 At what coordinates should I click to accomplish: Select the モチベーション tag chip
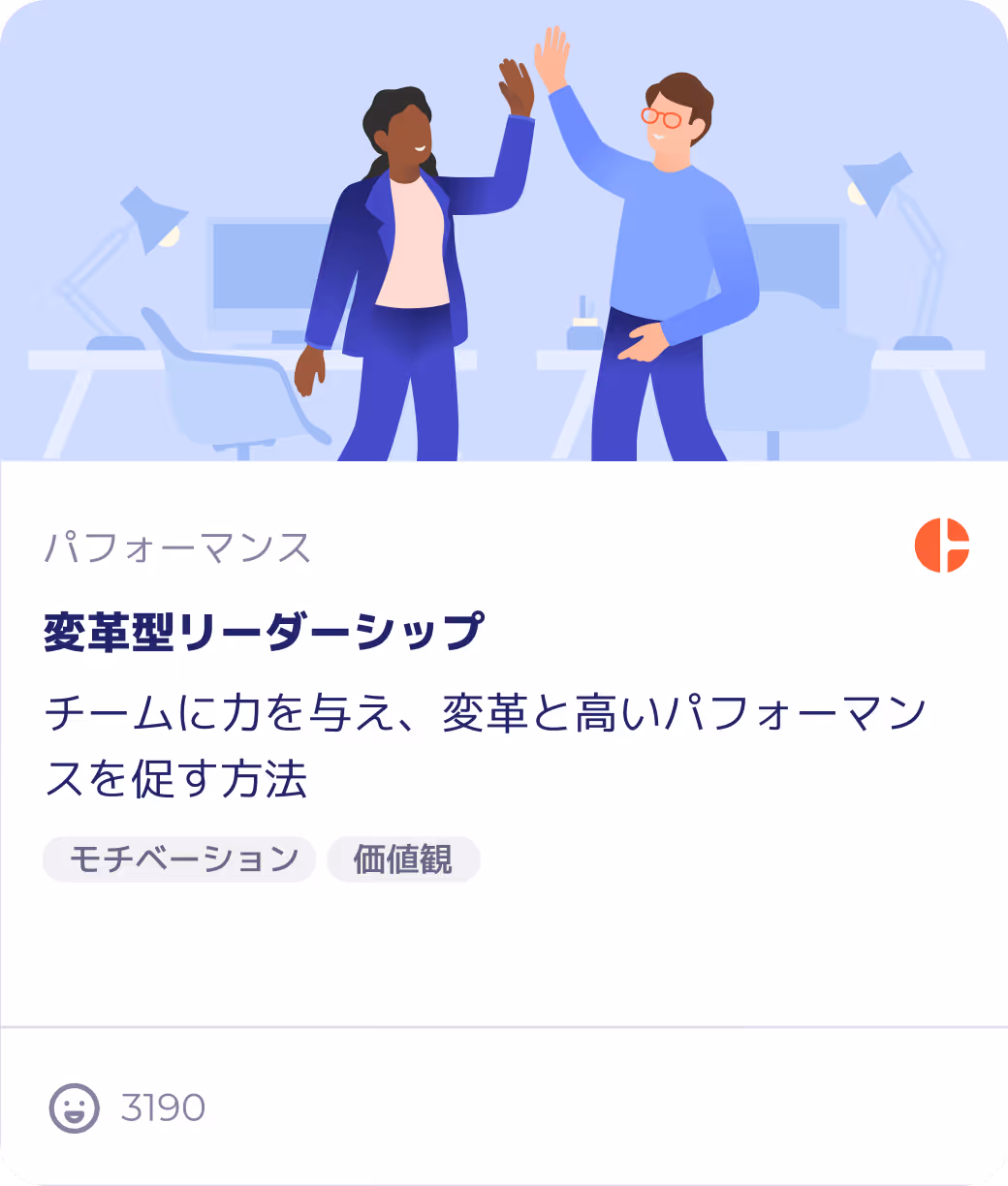coord(179,859)
